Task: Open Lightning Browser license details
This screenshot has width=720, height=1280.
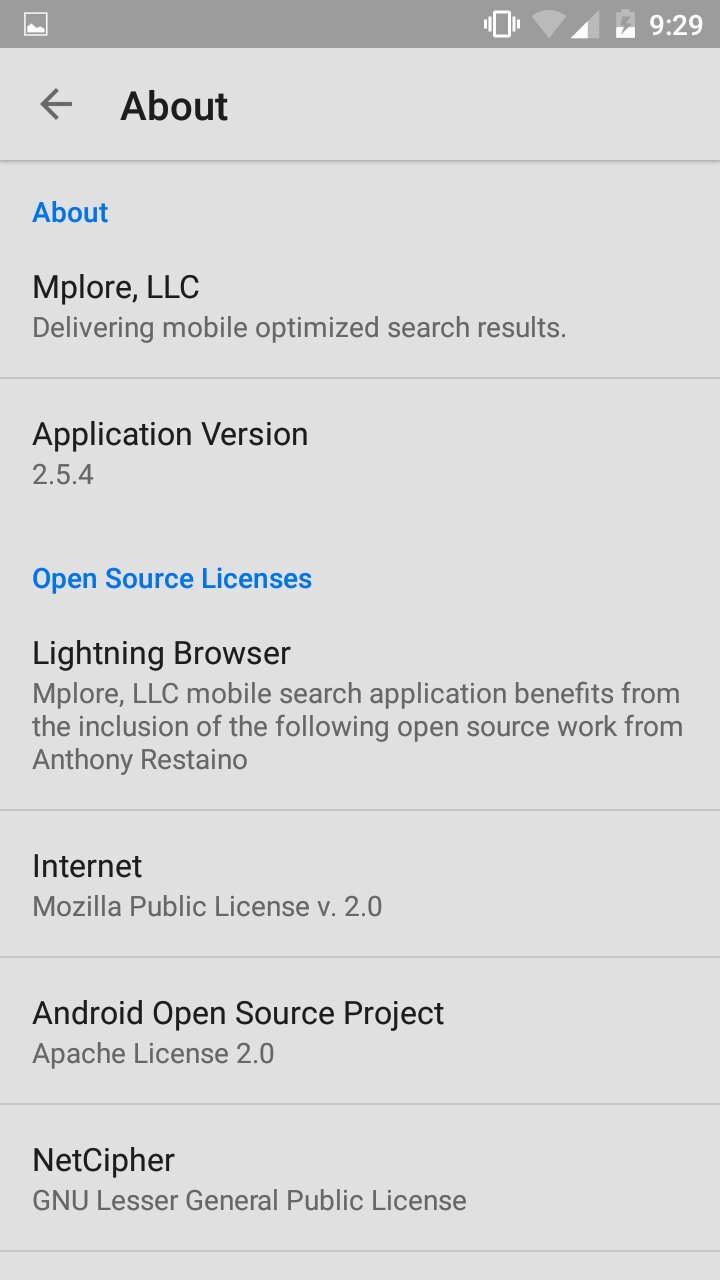Action: (360, 705)
